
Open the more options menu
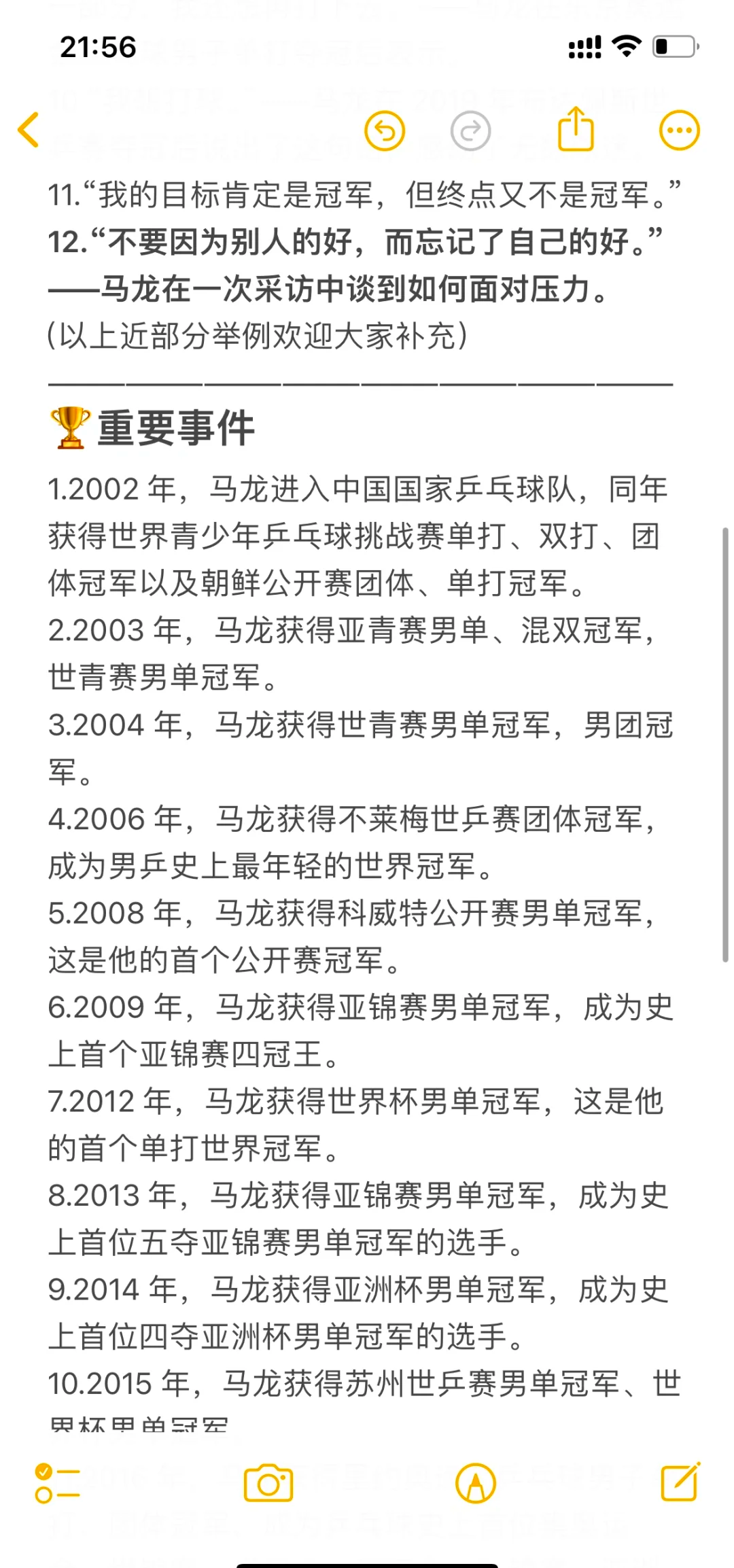[679, 130]
